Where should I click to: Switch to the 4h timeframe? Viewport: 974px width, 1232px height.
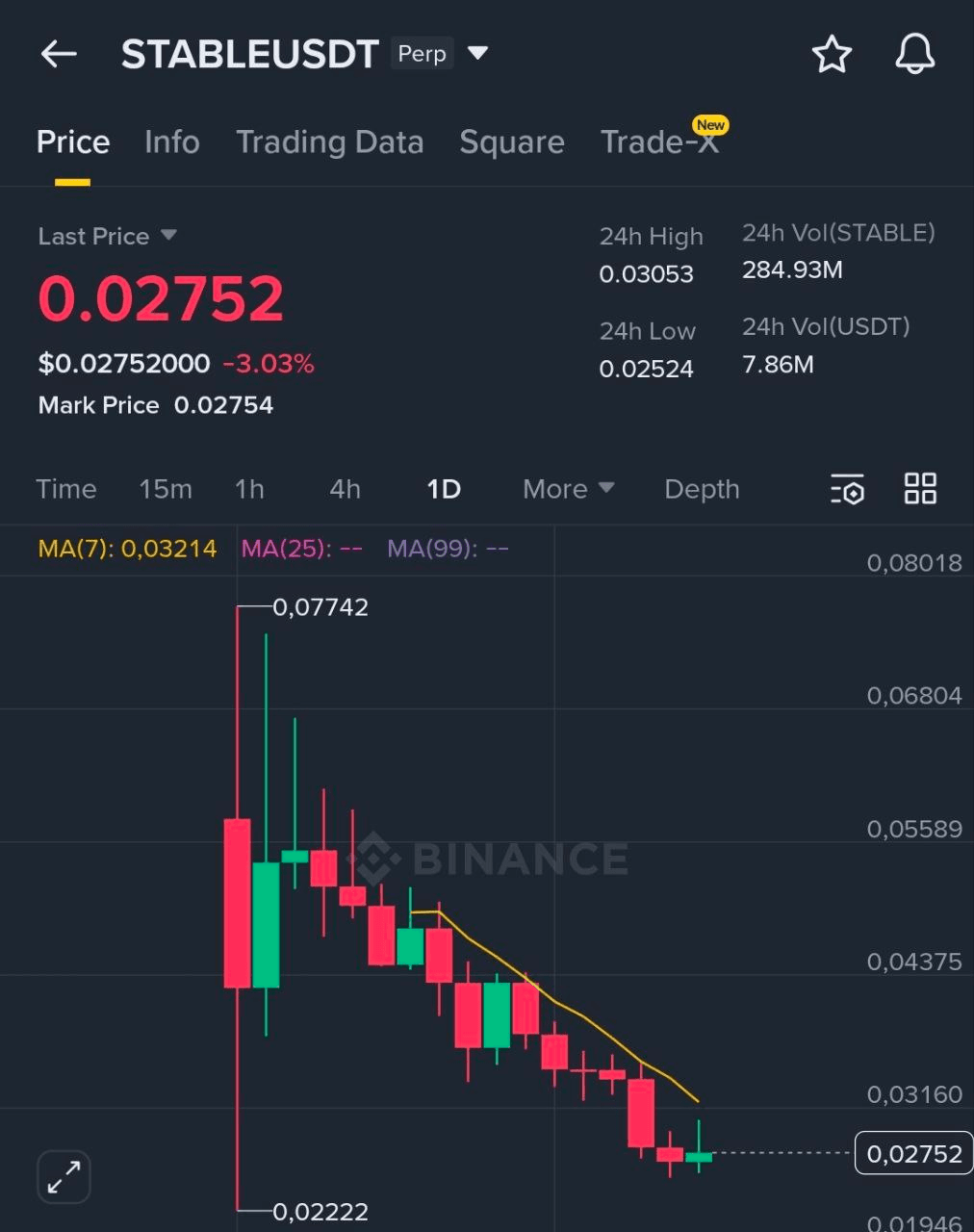(x=345, y=489)
